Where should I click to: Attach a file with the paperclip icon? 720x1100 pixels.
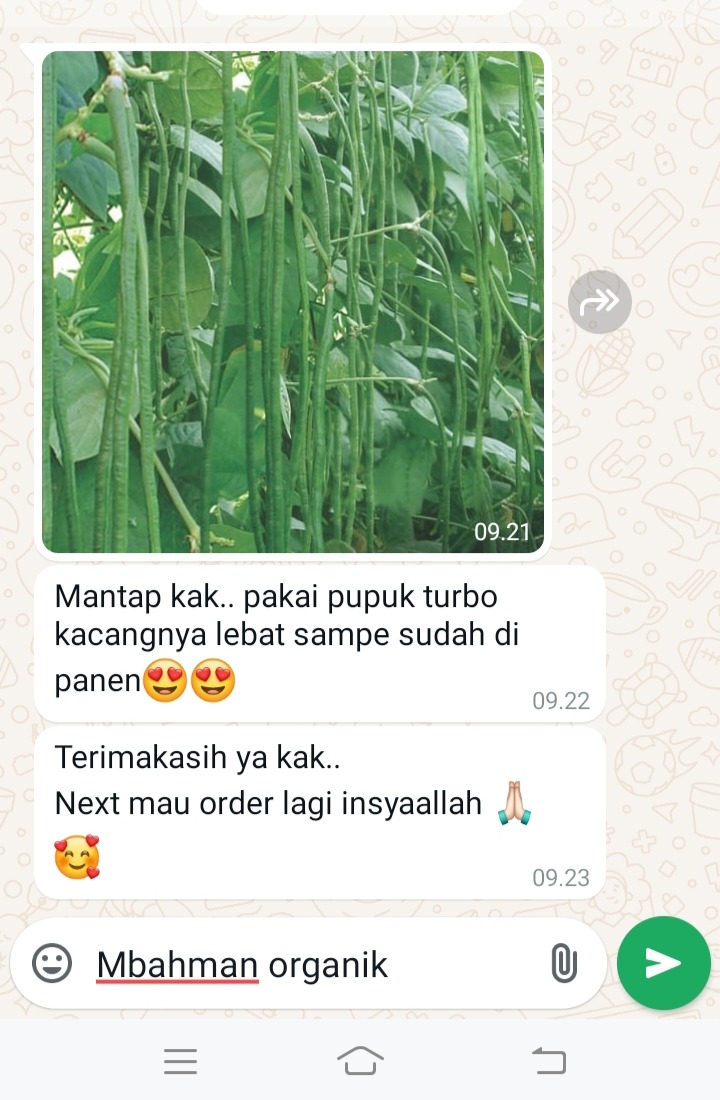click(x=564, y=964)
